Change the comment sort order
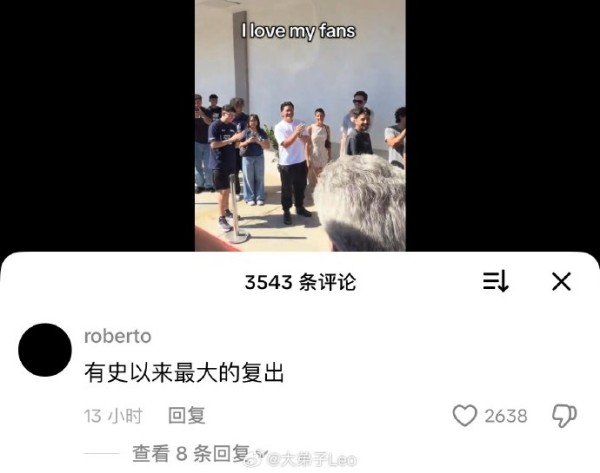This screenshot has width=600, height=473. point(495,282)
